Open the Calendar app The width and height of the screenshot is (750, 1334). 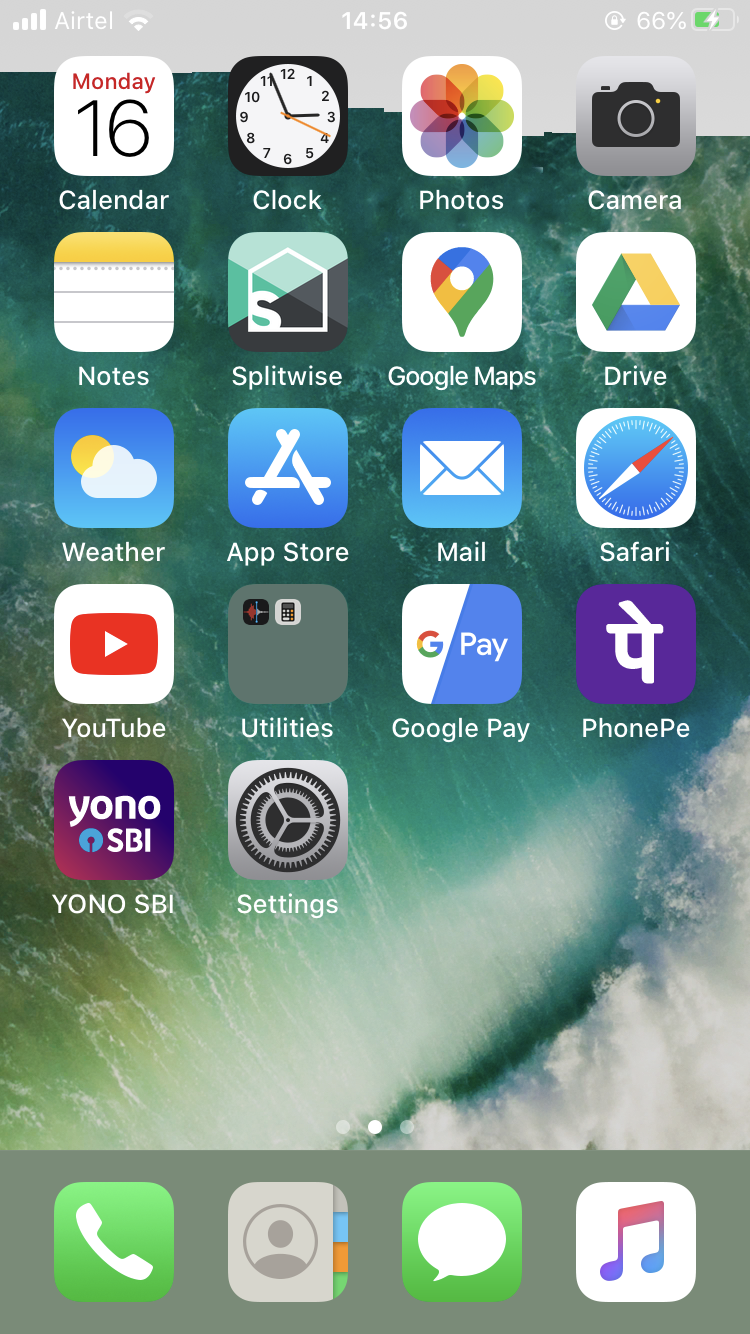tap(114, 116)
